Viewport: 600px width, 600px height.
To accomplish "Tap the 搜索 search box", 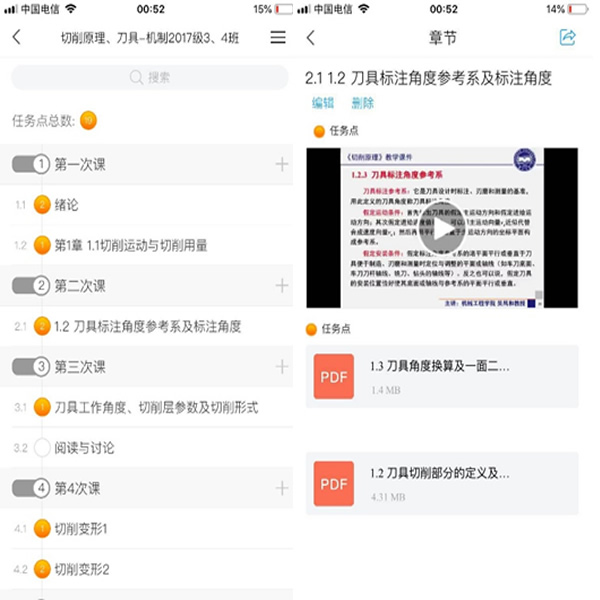I will pos(150,77).
